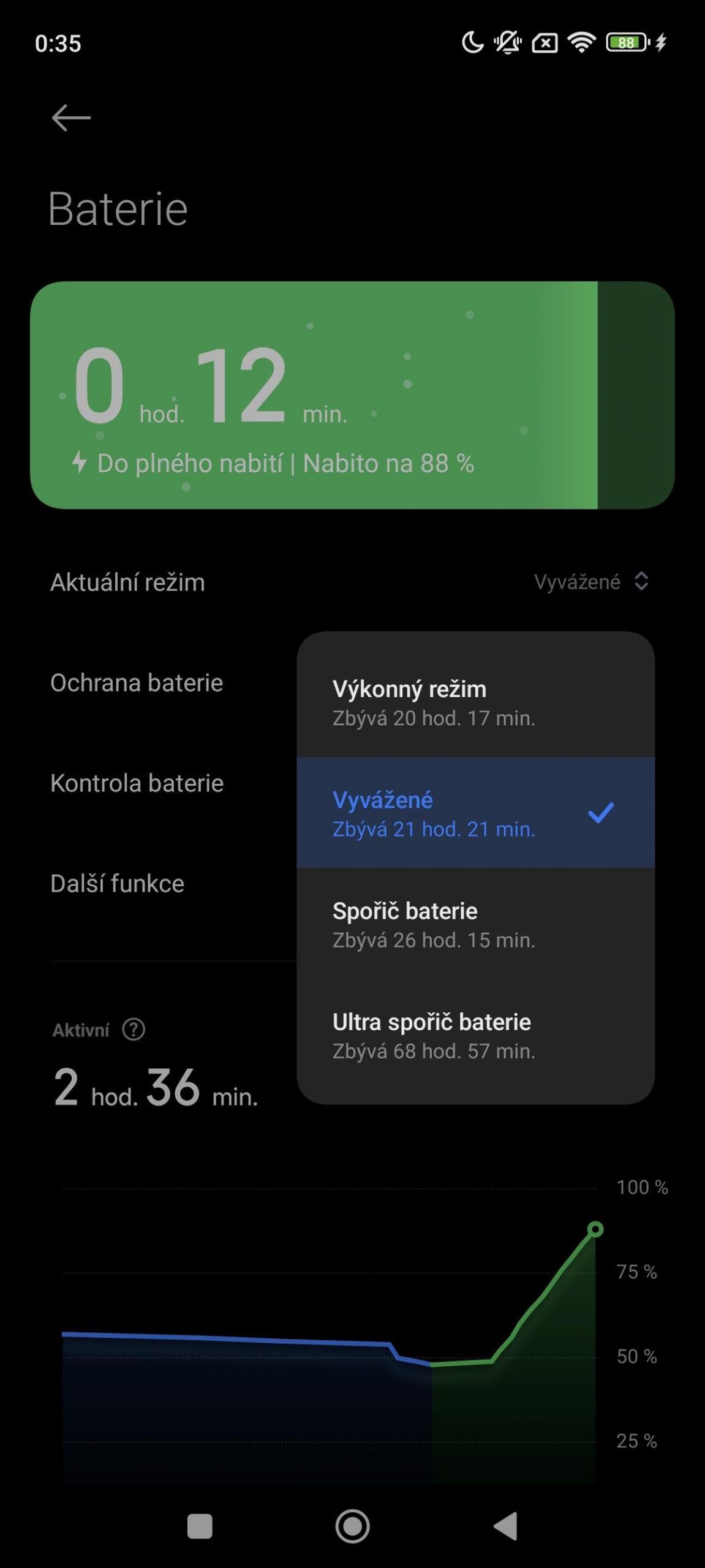
Task: Select Výkonný režim mode
Action: [x=475, y=702]
